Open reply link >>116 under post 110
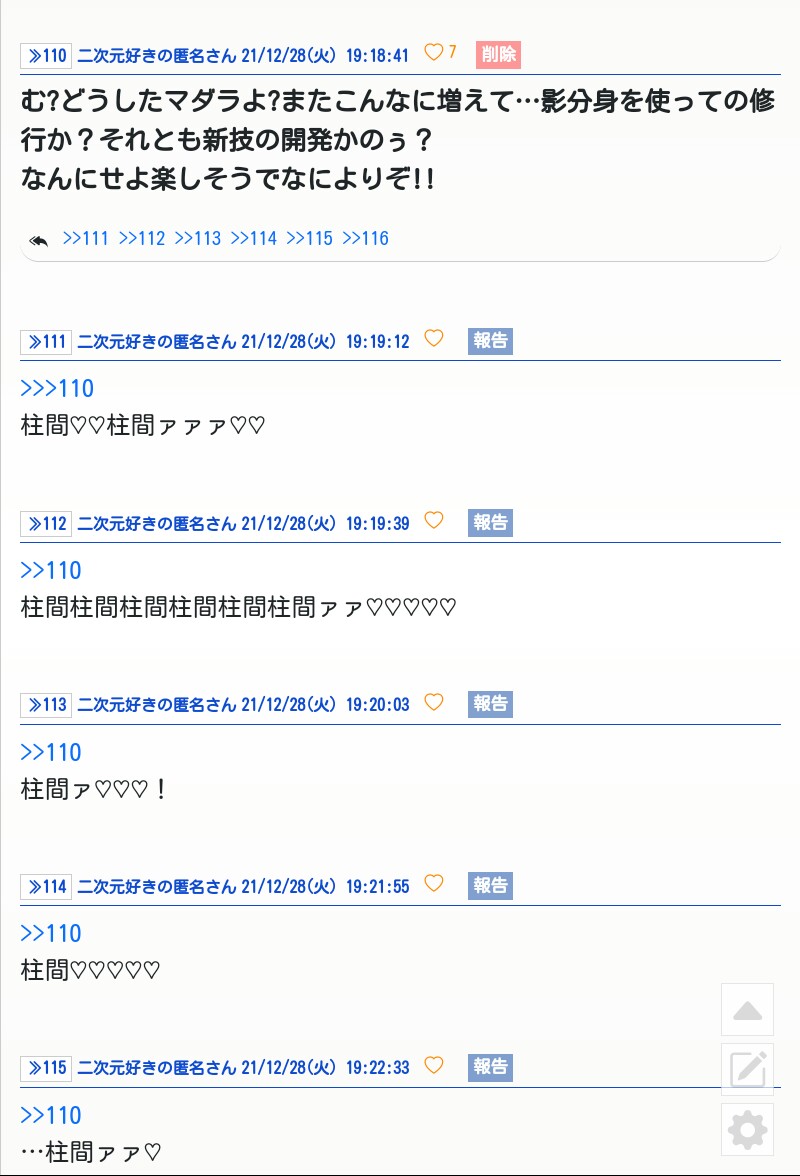This screenshot has width=800, height=1176. pos(365,238)
